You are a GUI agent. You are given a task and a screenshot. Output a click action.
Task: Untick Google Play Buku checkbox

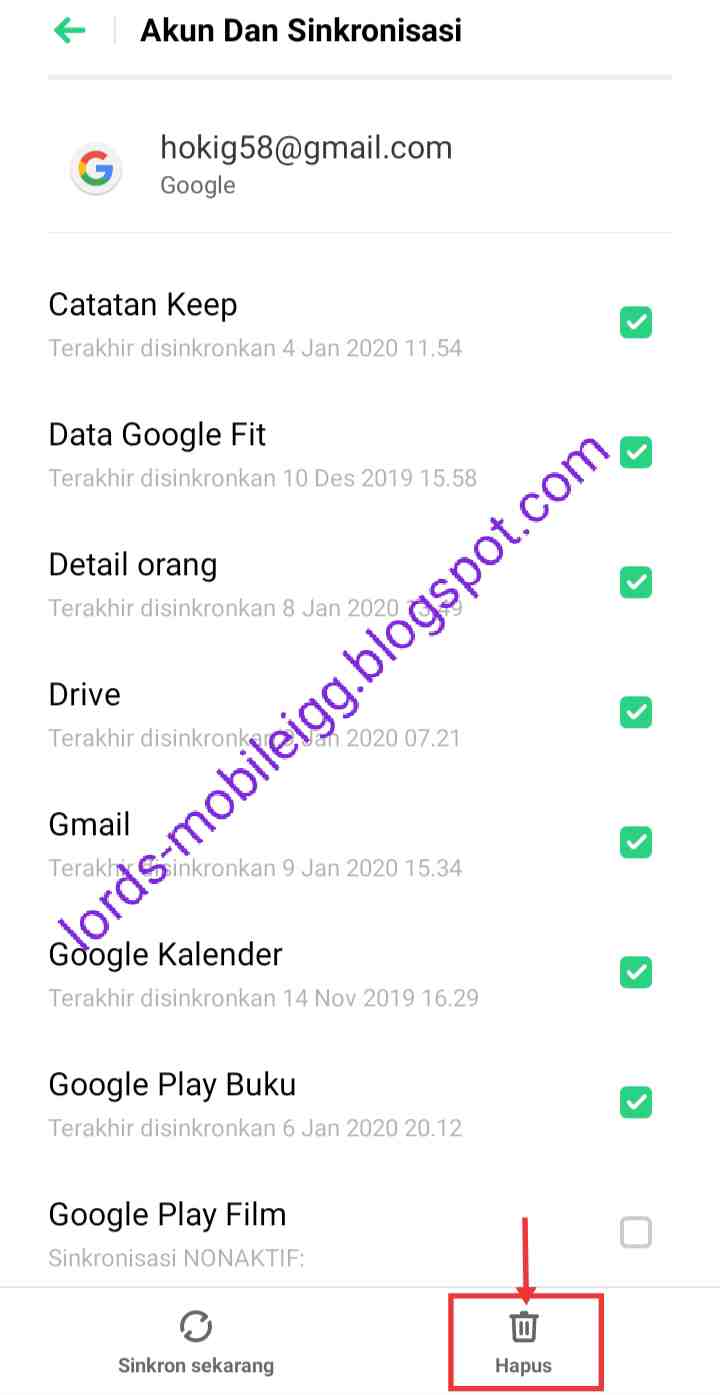click(636, 1102)
